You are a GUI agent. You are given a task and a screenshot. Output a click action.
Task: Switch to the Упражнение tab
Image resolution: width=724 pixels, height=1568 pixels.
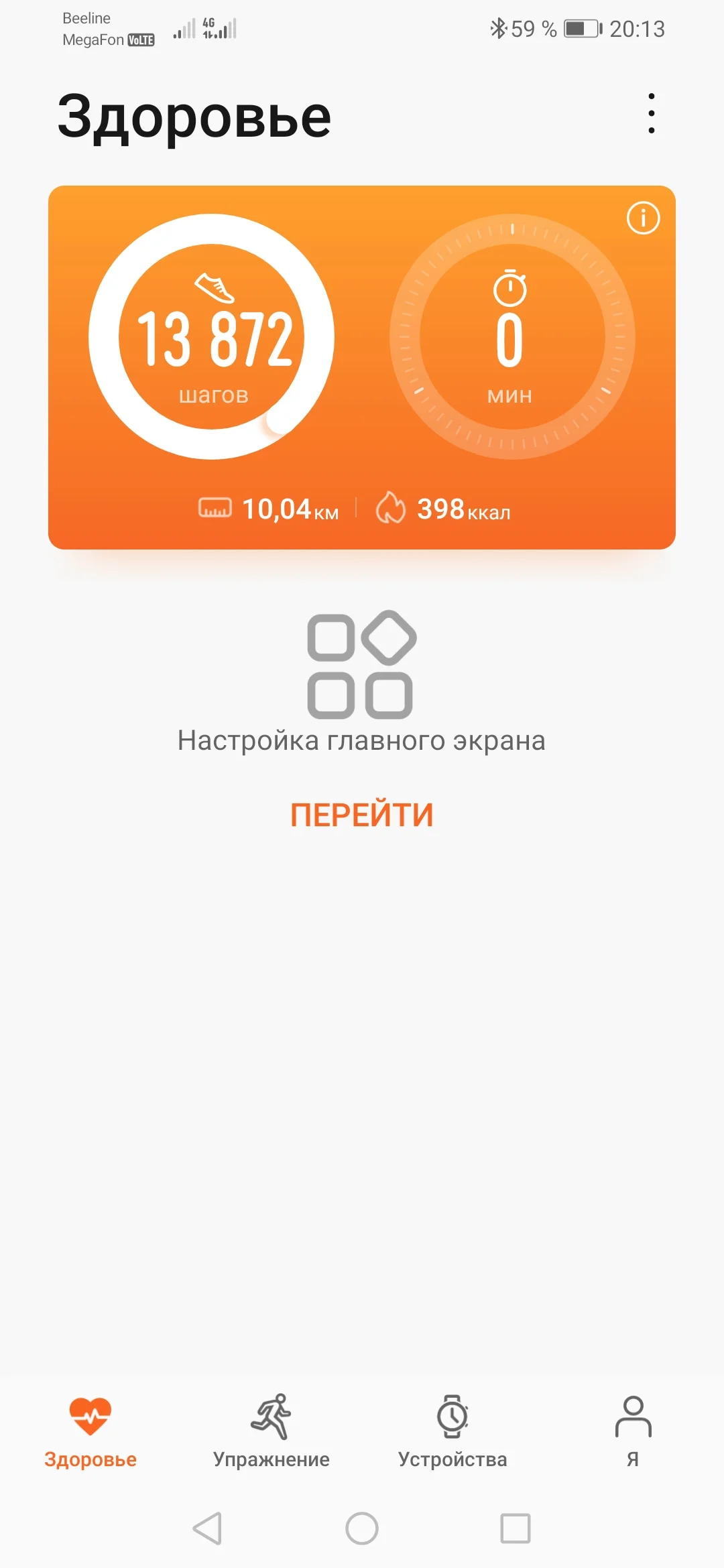coord(271,1429)
